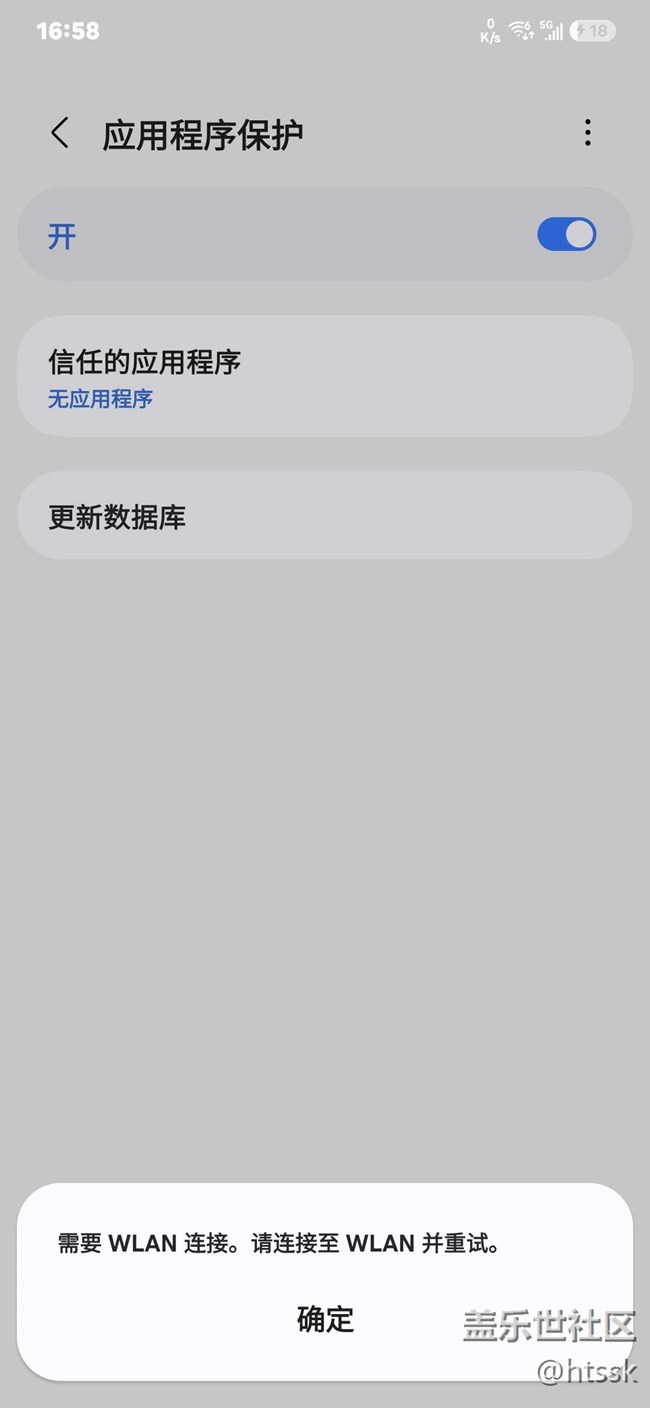Image resolution: width=650 pixels, height=1408 pixels.
Task: Turn off the 开 protection switch
Action: [566, 235]
